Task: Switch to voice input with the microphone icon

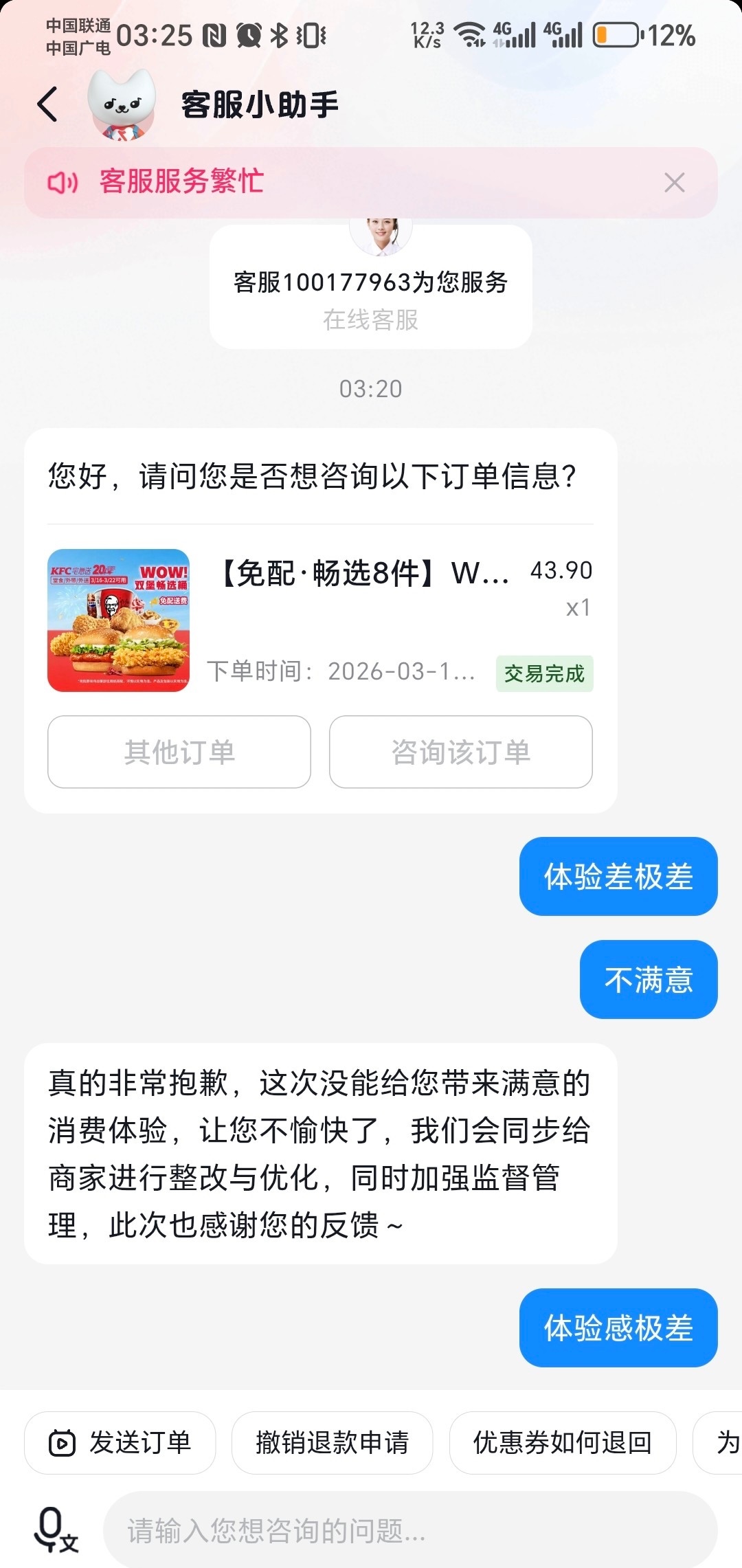Action: point(55,1530)
